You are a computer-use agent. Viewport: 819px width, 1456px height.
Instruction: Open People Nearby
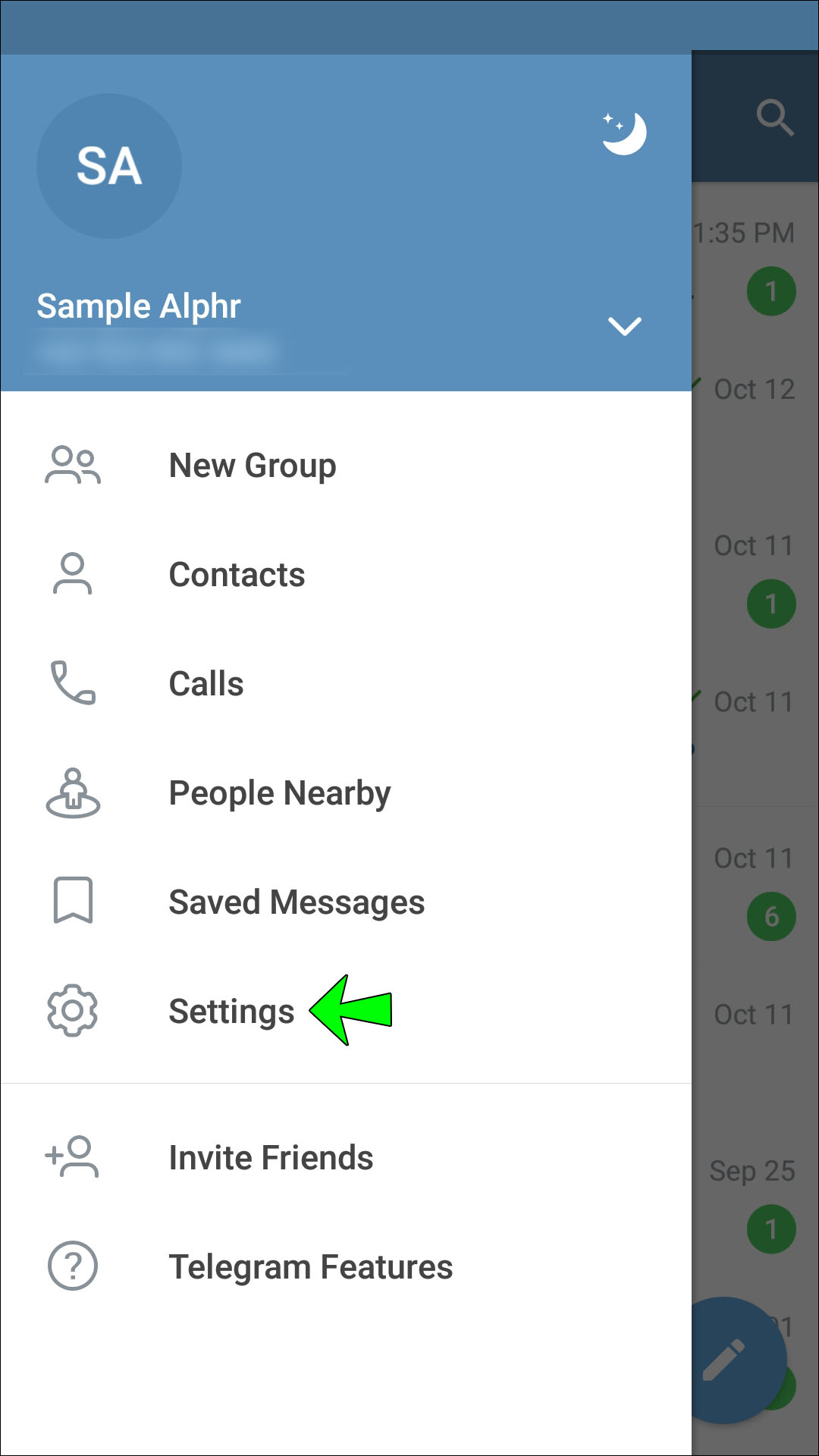(346, 793)
